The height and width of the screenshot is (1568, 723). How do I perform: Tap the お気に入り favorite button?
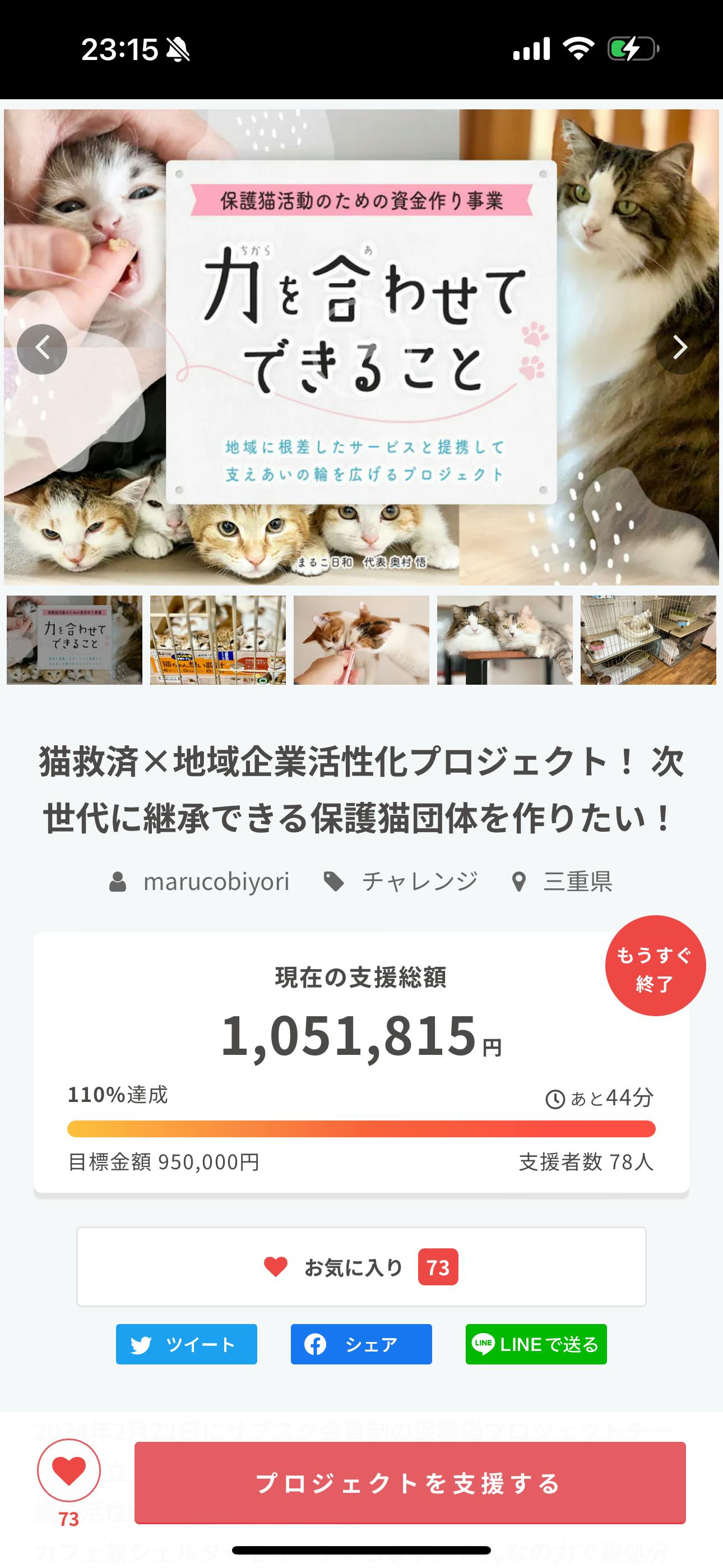361,1267
